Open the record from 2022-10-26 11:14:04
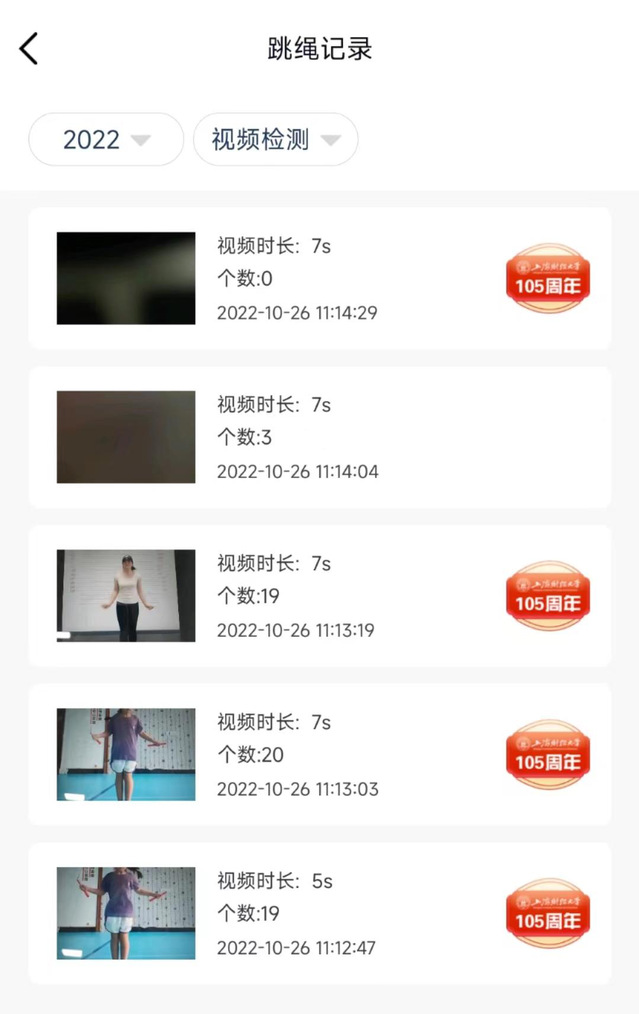This screenshot has width=639, height=1014. pyautogui.click(x=319, y=438)
